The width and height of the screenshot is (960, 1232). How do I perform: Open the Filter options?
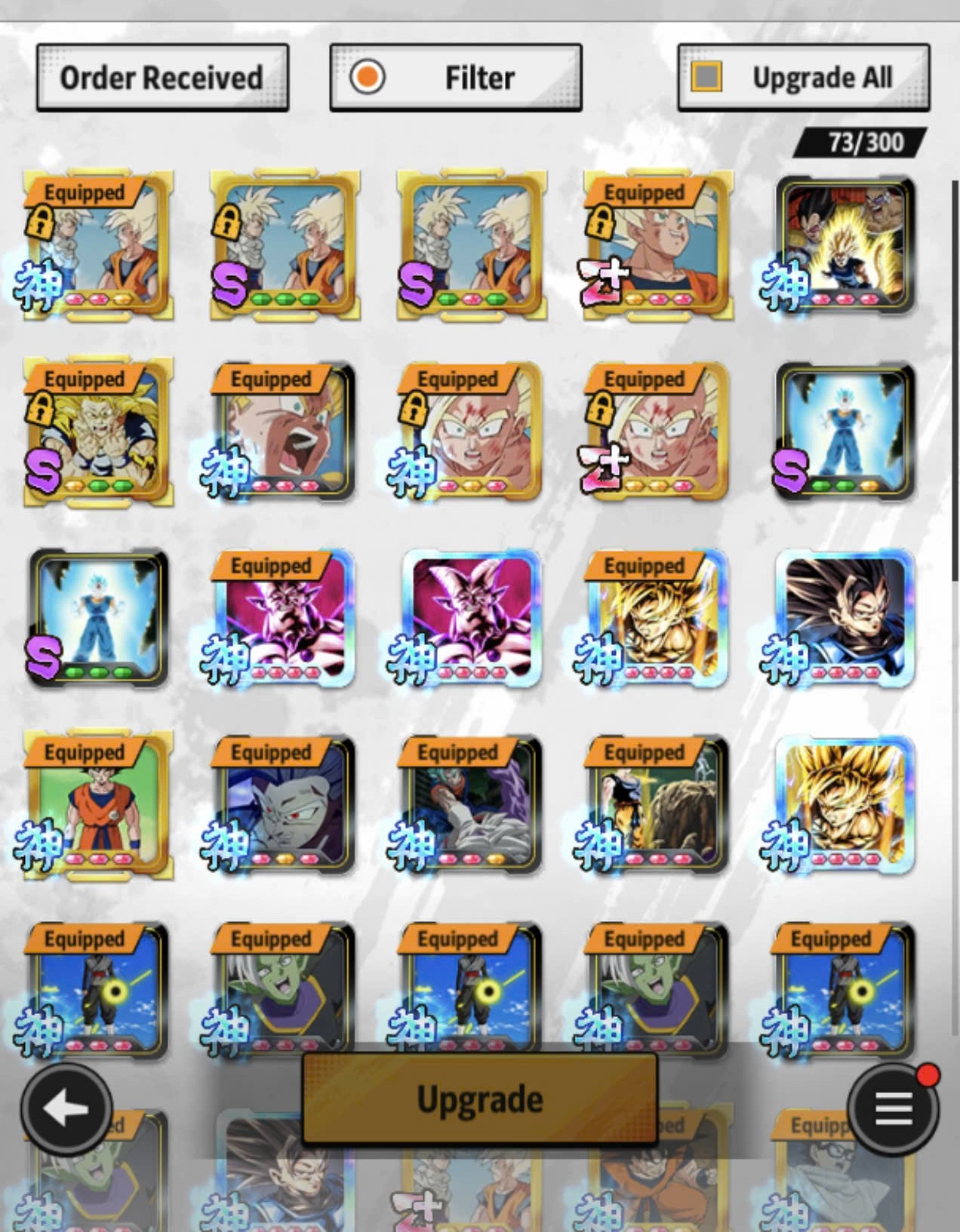(x=456, y=78)
